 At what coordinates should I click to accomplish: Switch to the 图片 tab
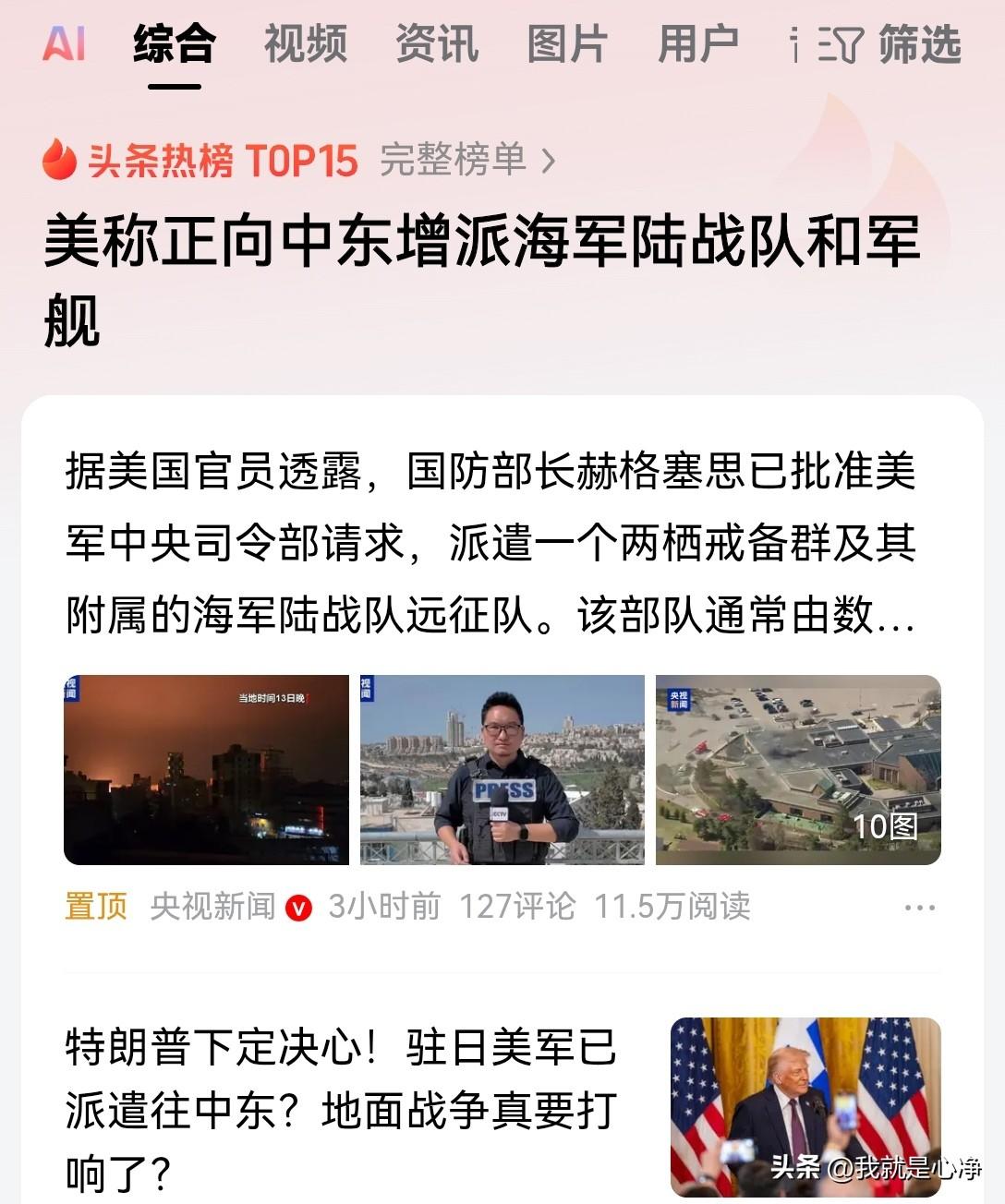[566, 45]
